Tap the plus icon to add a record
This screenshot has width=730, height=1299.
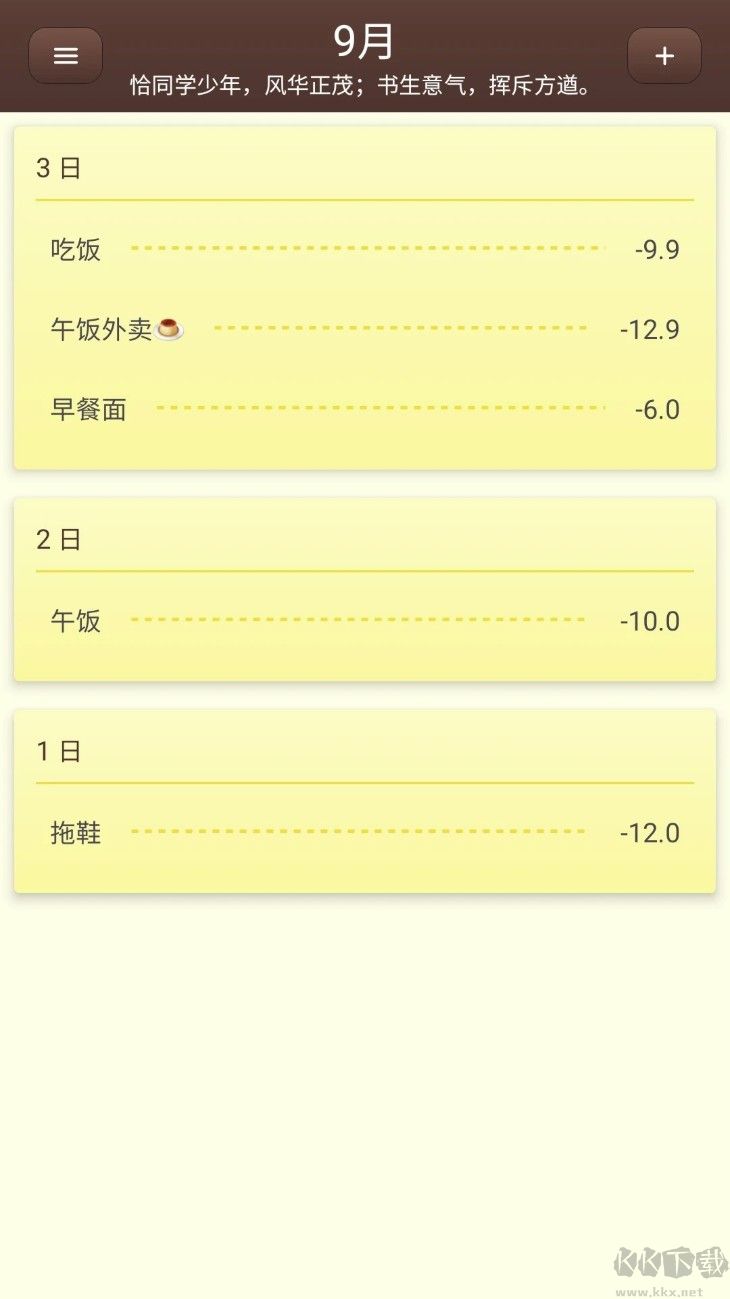664,55
